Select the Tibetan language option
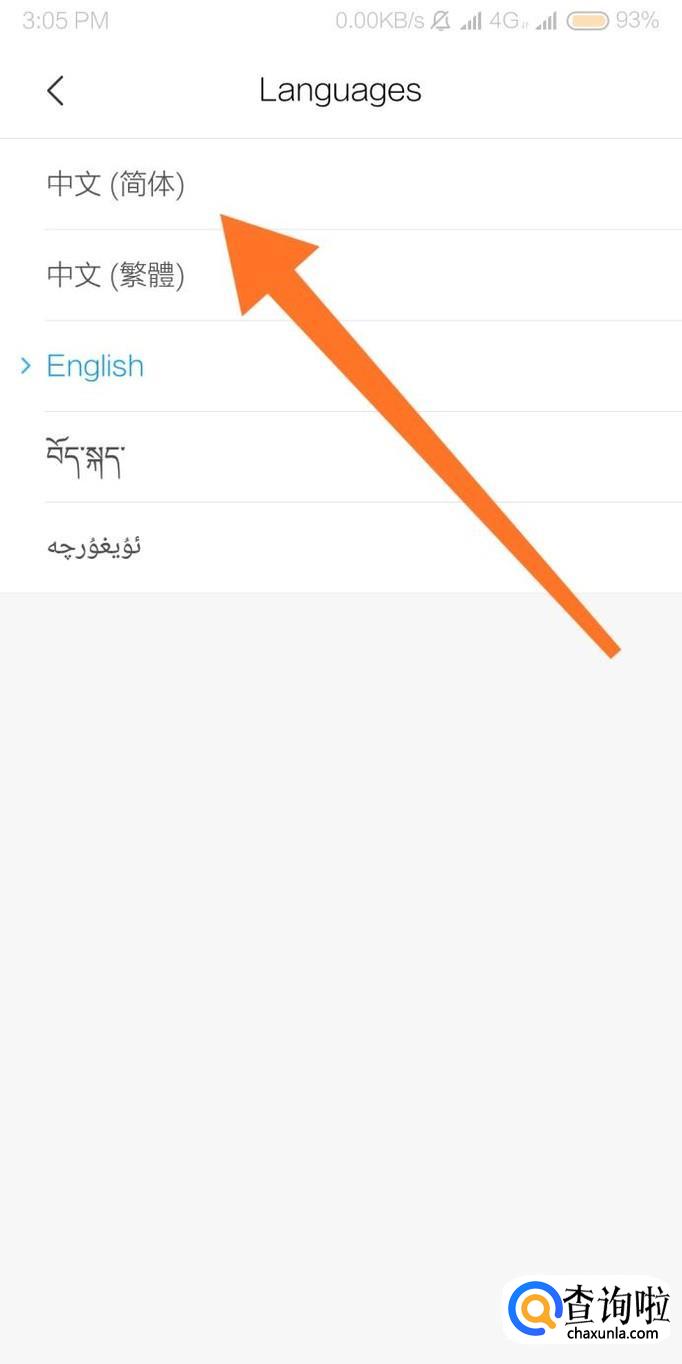 86,458
